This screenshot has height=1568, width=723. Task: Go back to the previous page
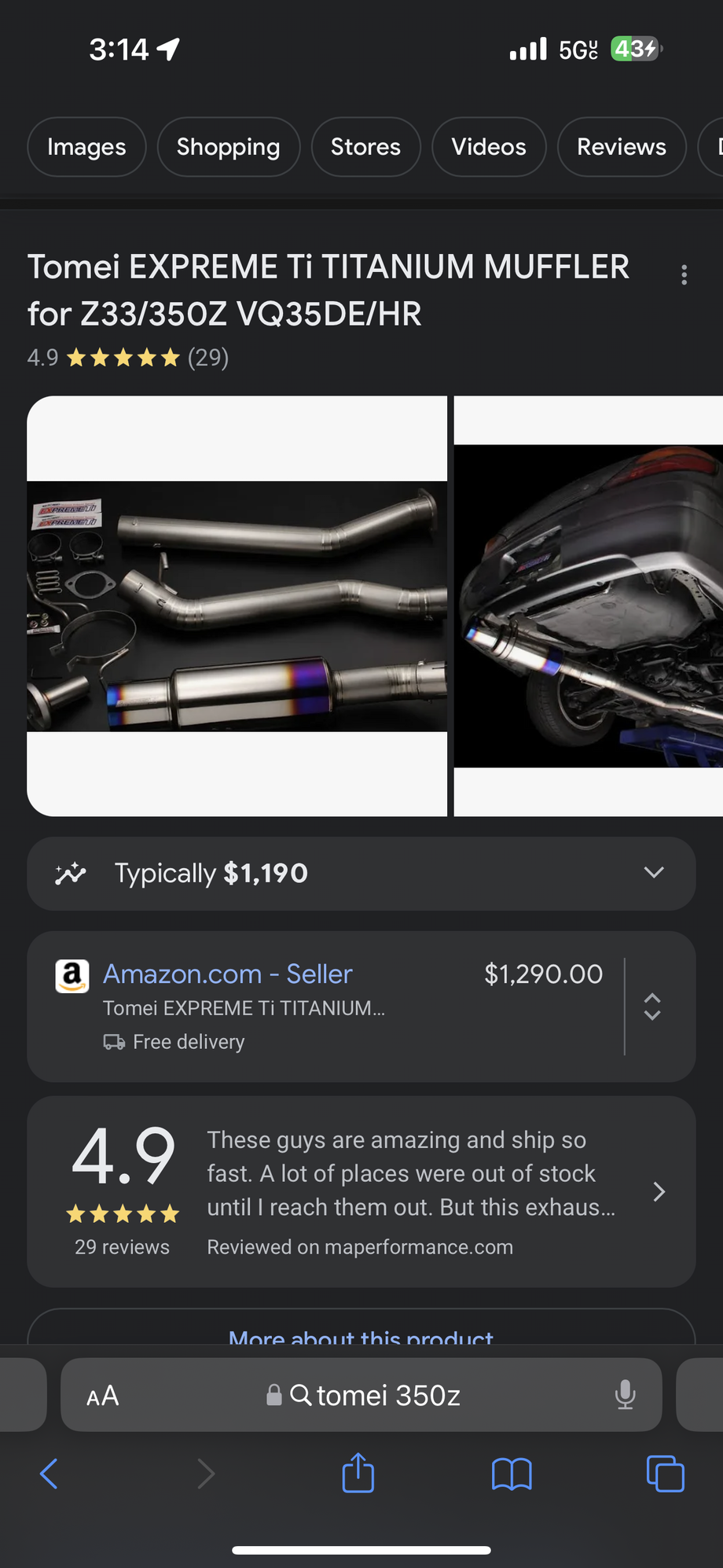point(49,1474)
